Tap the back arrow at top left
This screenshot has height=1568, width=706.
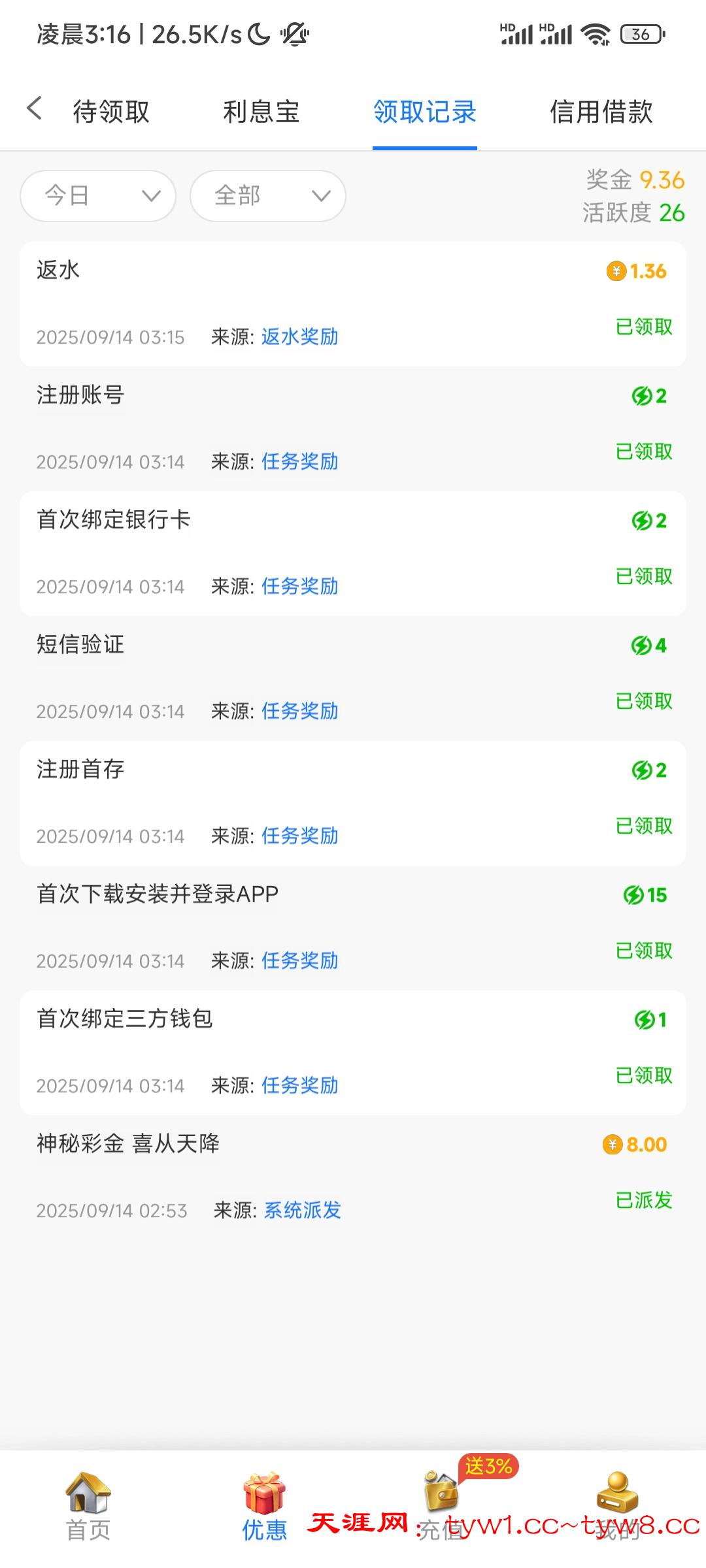[35, 110]
